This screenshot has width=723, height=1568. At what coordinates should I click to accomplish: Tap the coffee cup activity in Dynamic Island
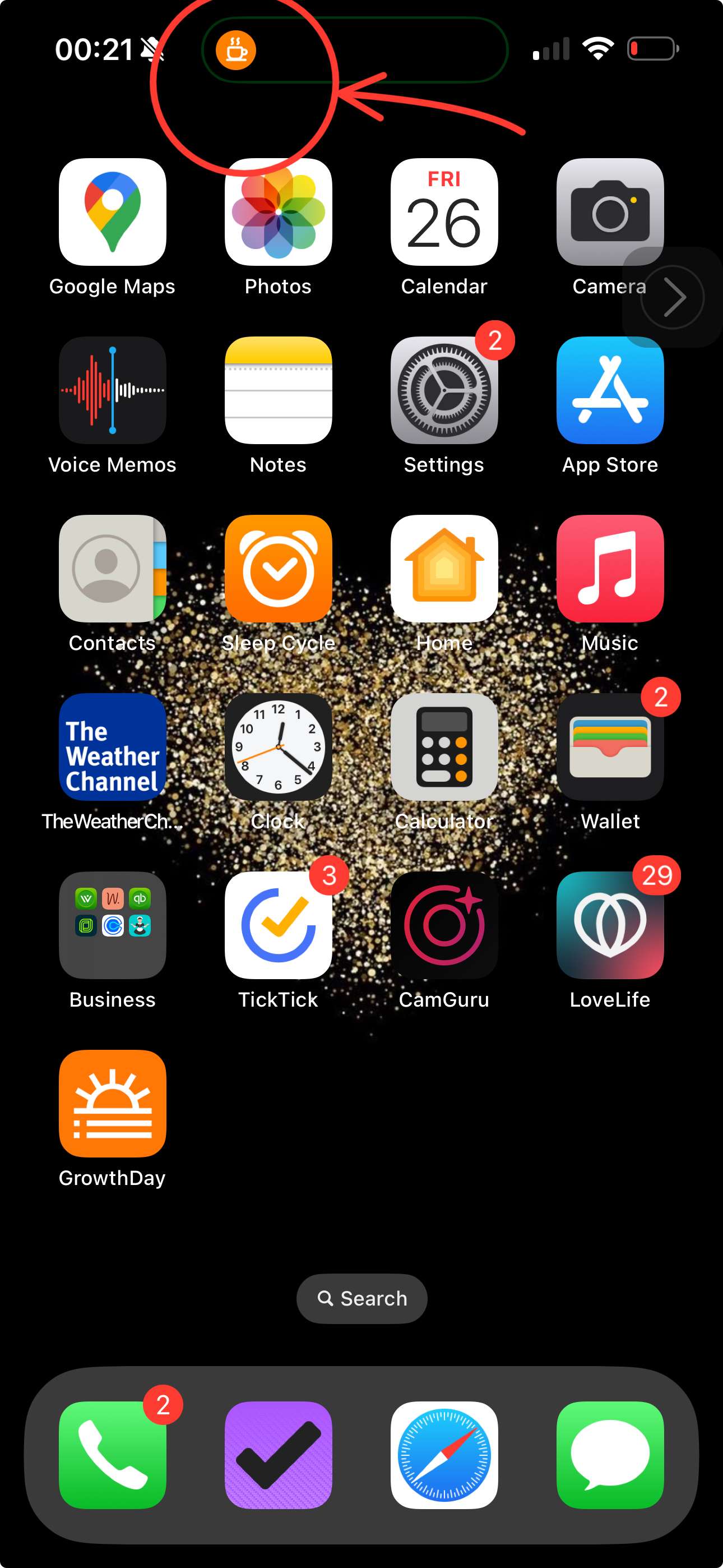[x=236, y=50]
